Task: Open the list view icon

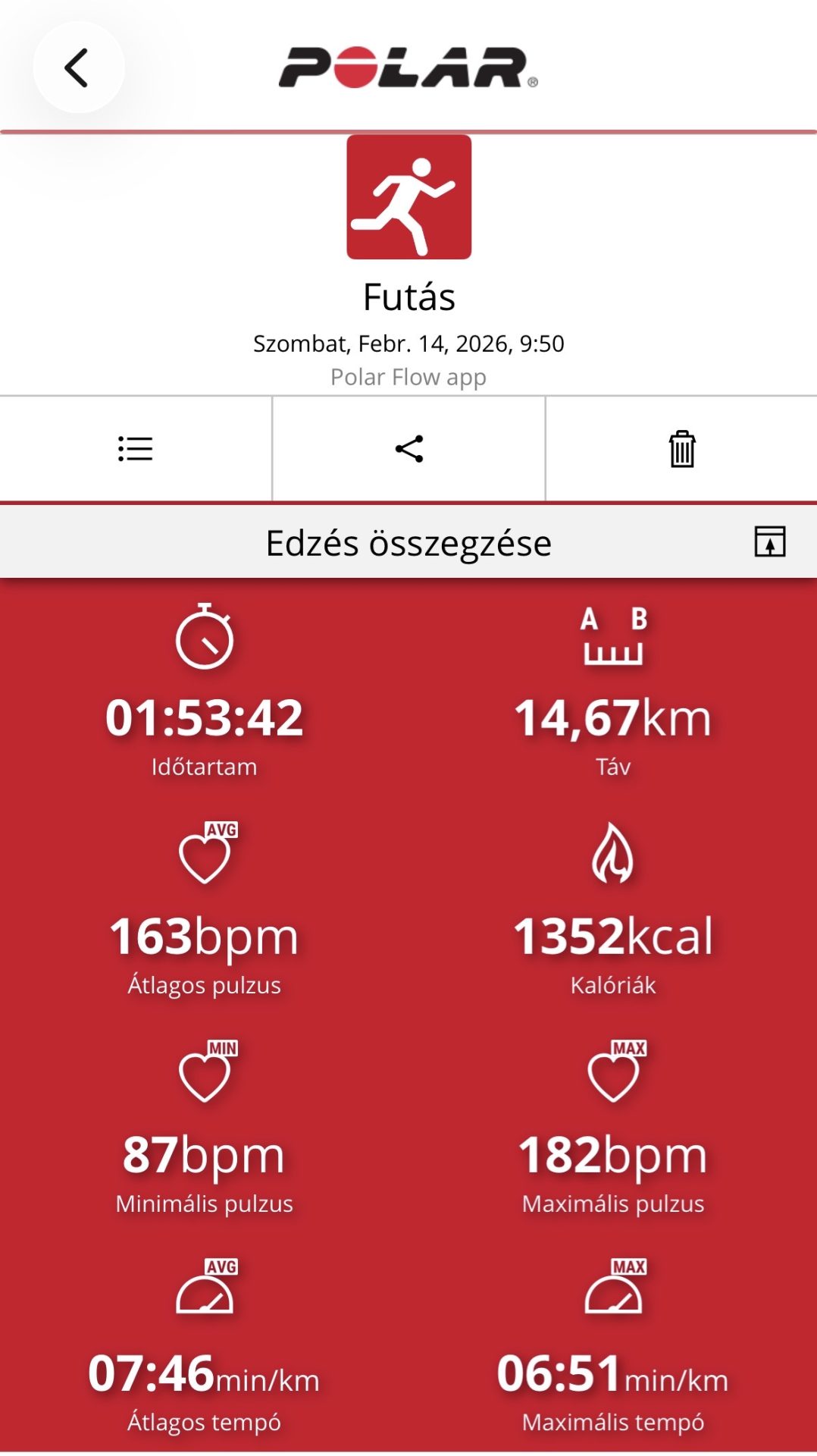Action: point(136,449)
